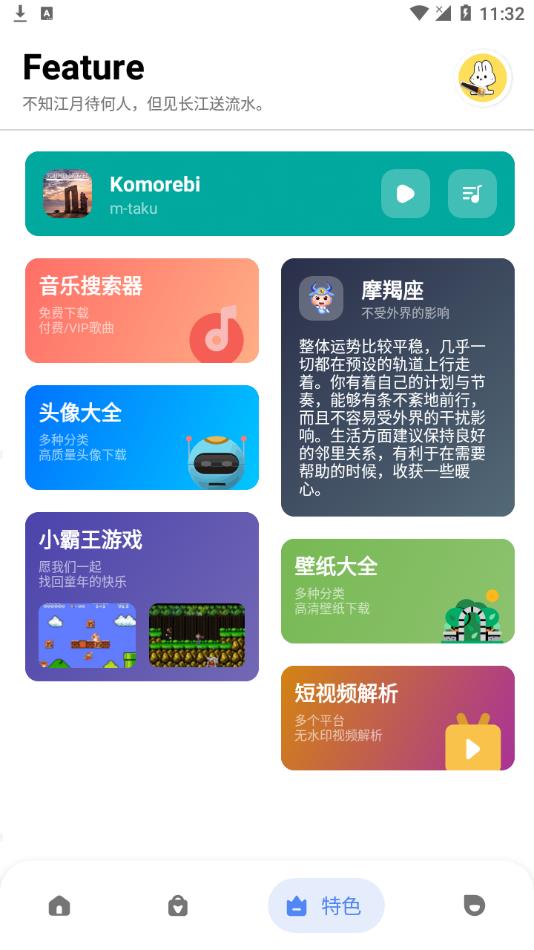
Task: Switch to the shopping bag tab
Action: 178,906
